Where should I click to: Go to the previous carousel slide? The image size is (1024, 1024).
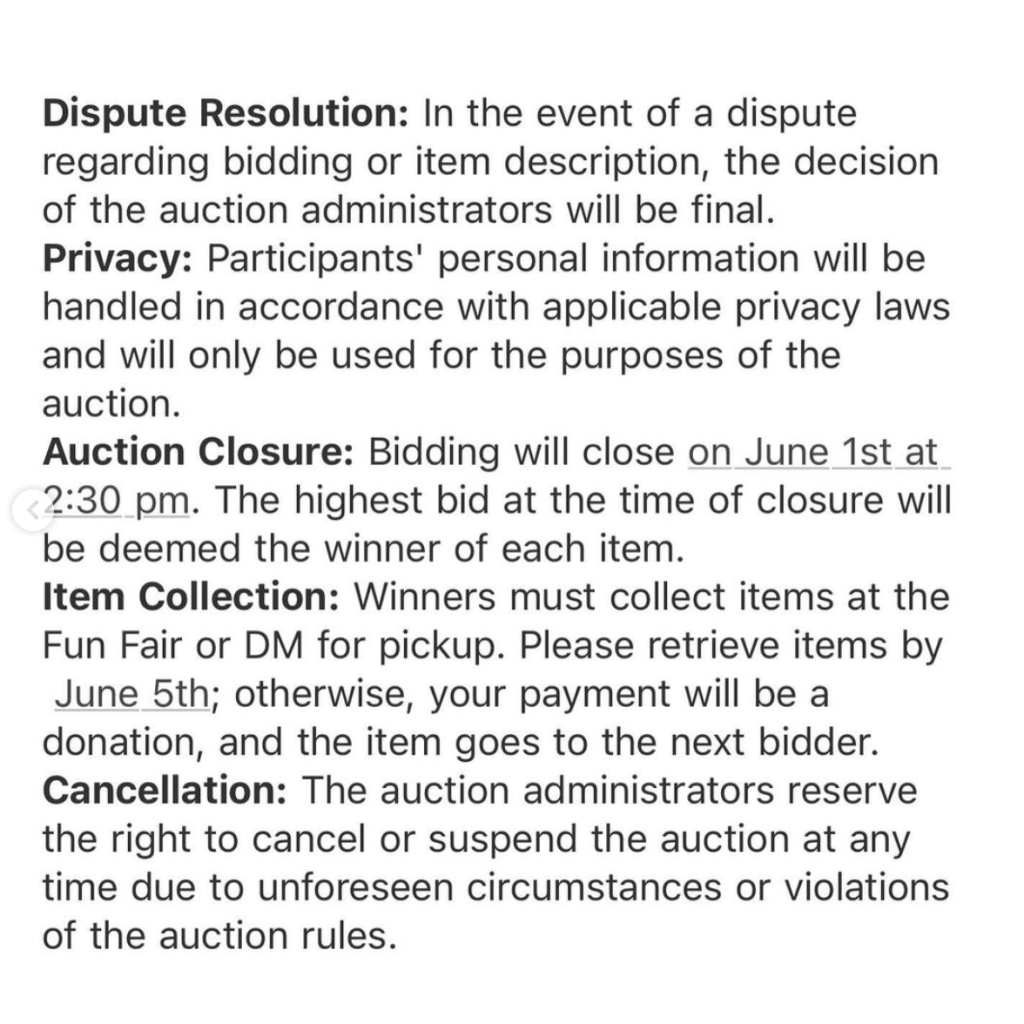[32, 510]
